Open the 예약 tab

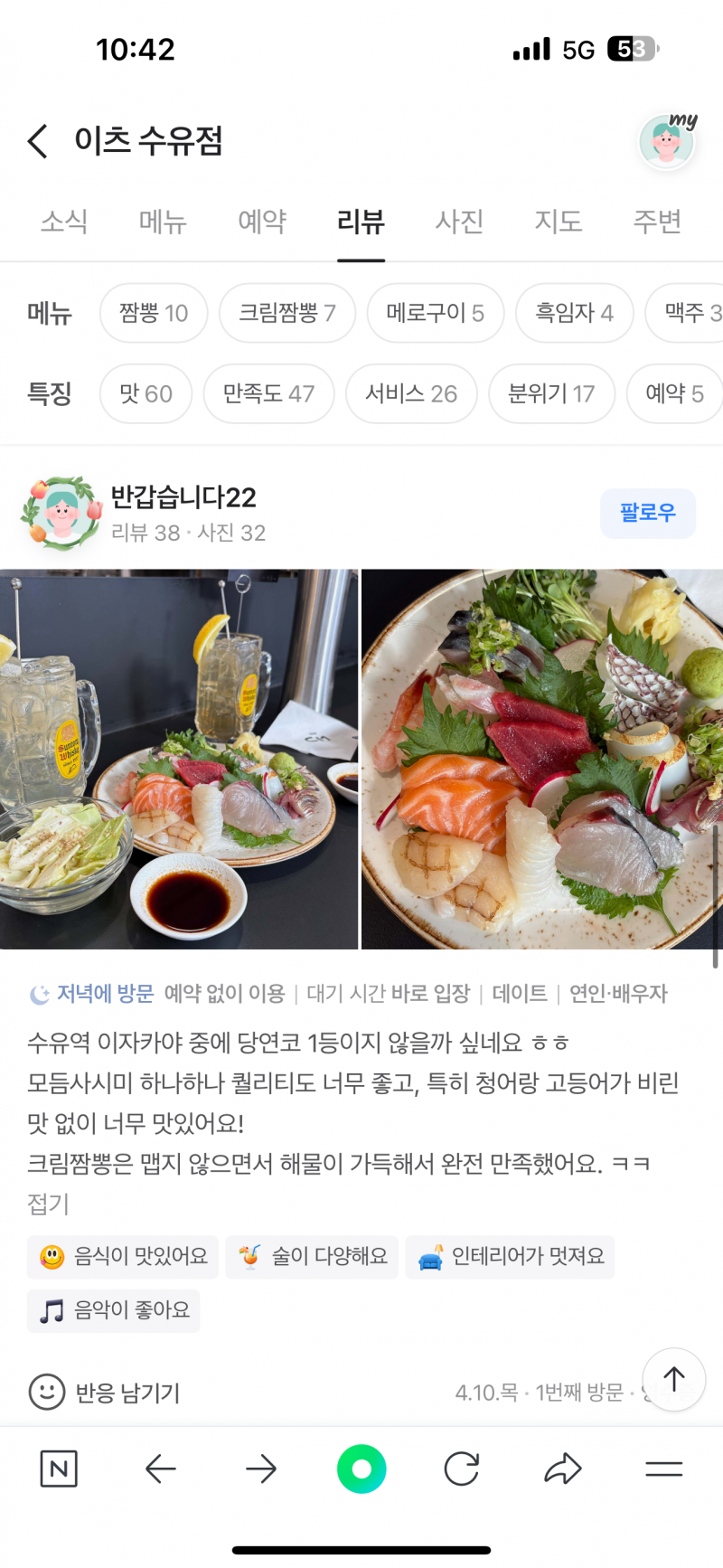pyautogui.click(x=262, y=222)
